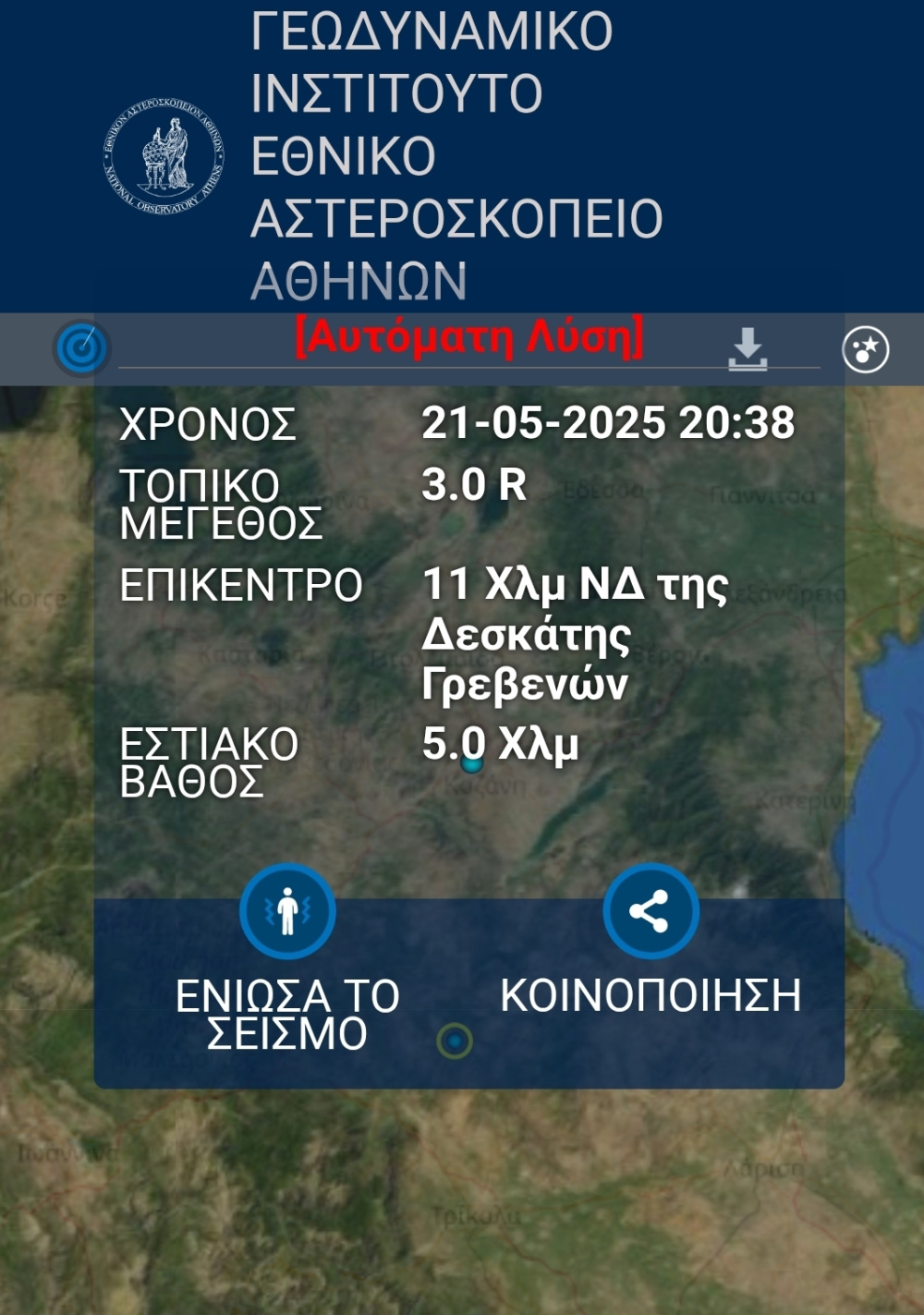Tap the blue radar icon
Image resolution: width=924 pixels, height=1315 pixels.
click(82, 348)
